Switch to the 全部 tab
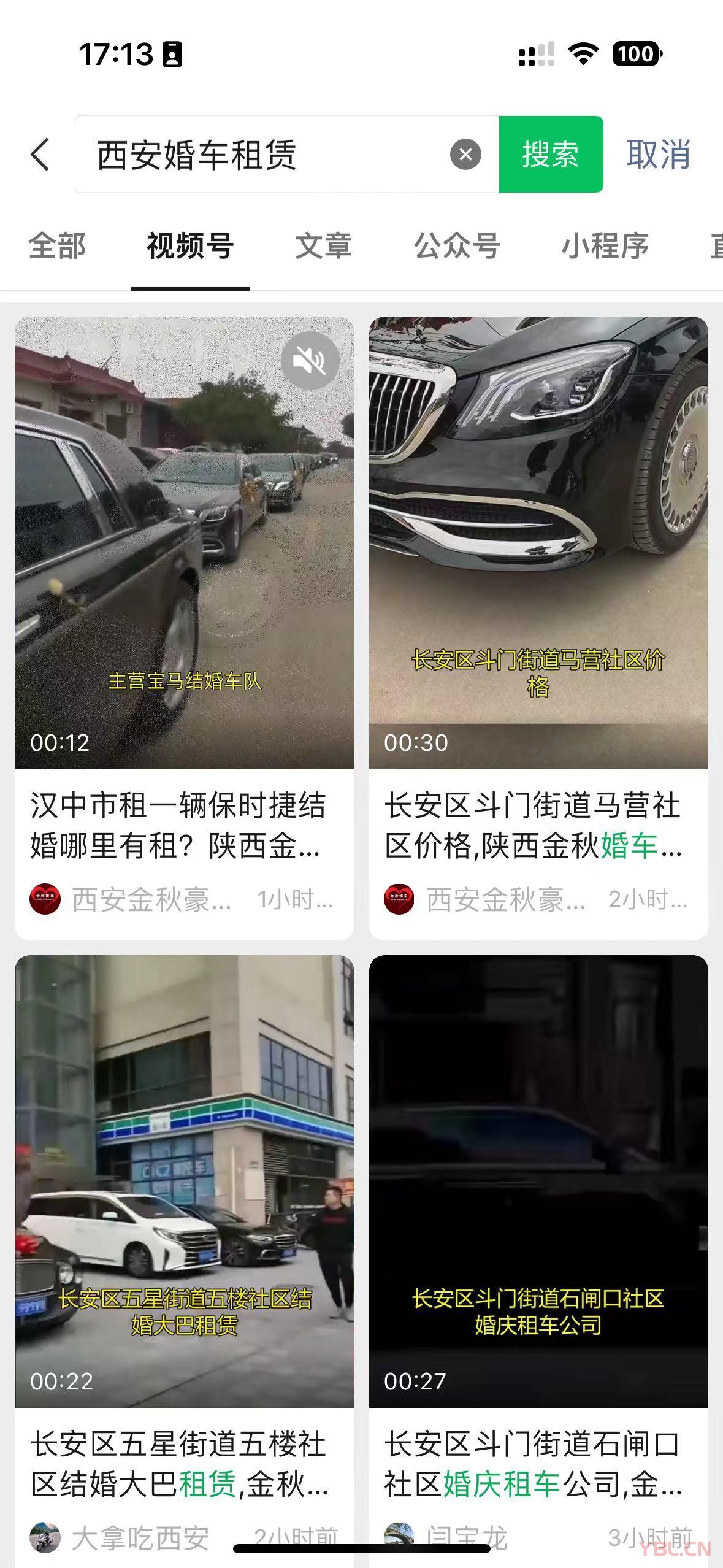The width and height of the screenshot is (723, 1568). pos(58,246)
